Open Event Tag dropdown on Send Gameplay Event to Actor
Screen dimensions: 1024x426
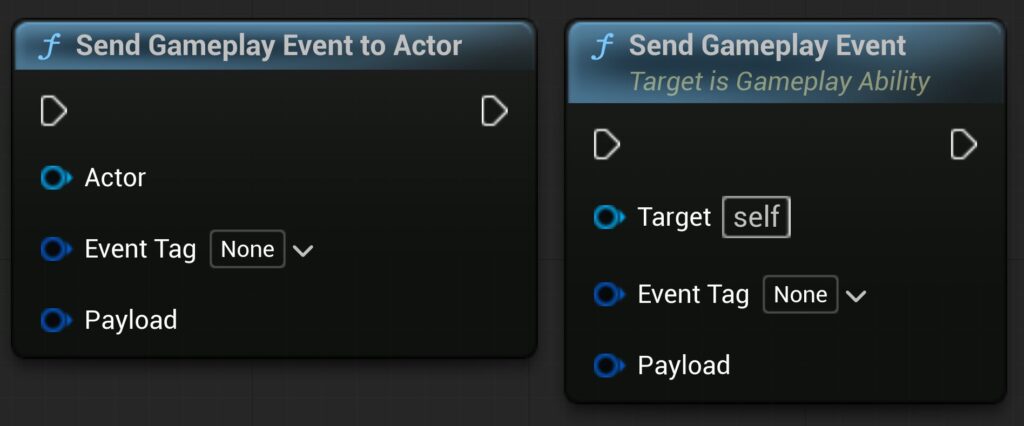point(303,250)
